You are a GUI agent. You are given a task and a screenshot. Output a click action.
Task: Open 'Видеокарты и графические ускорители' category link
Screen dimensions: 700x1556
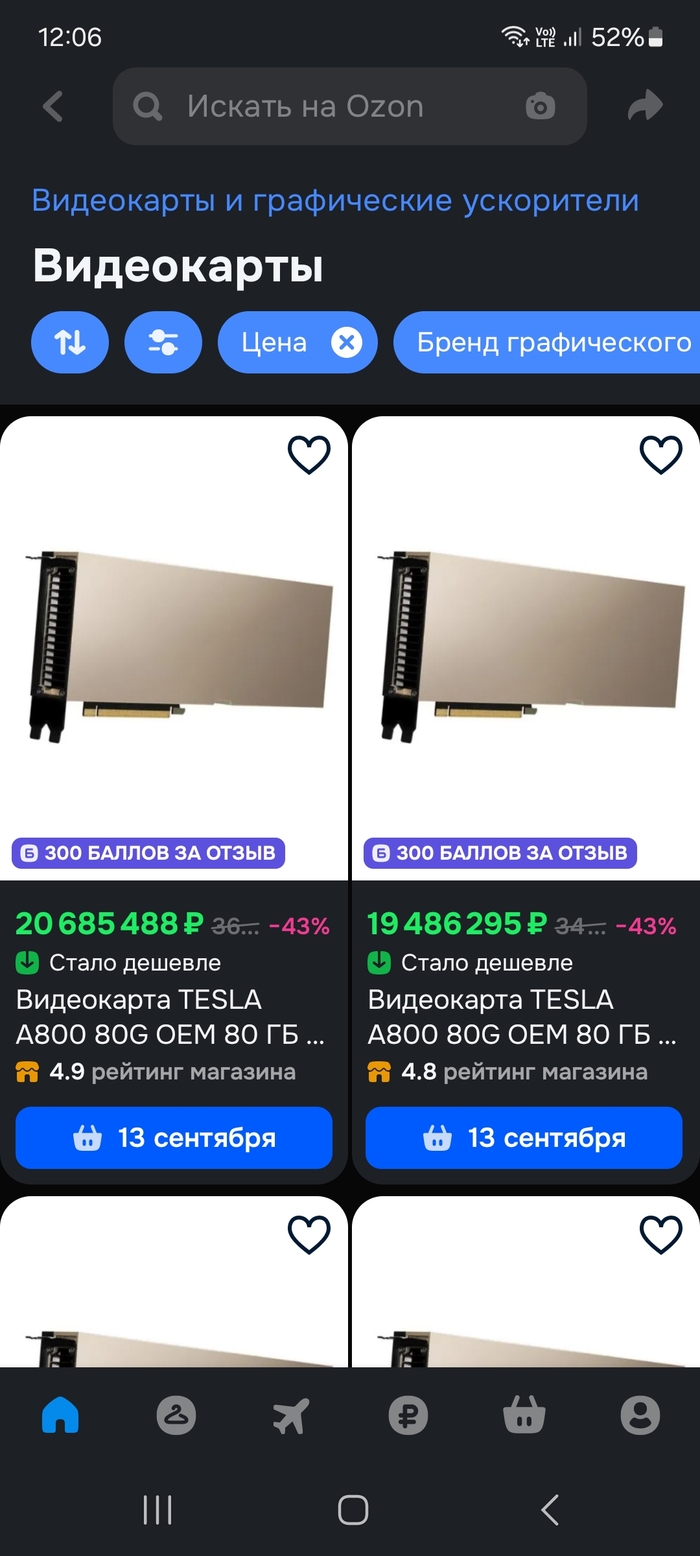point(335,200)
